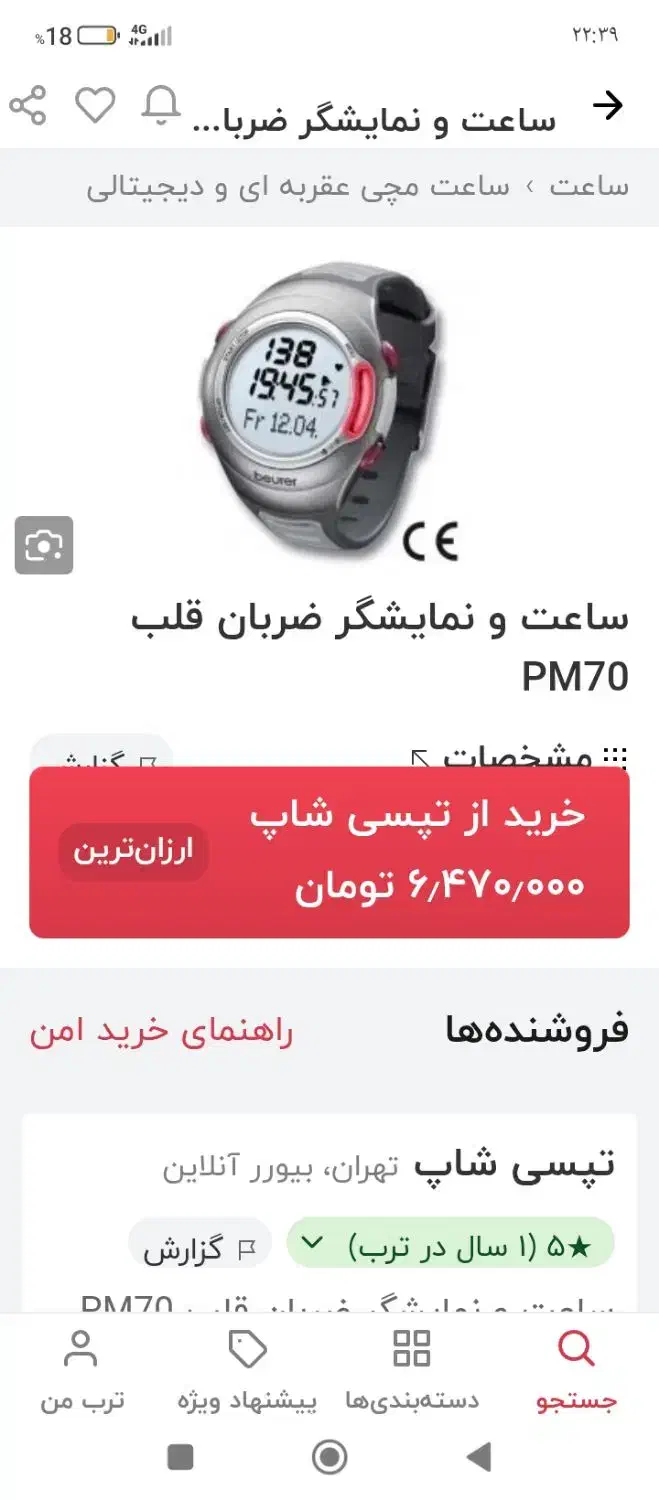Go back using the top arrow
The width and height of the screenshot is (659, 1500).
pyautogui.click(x=607, y=106)
